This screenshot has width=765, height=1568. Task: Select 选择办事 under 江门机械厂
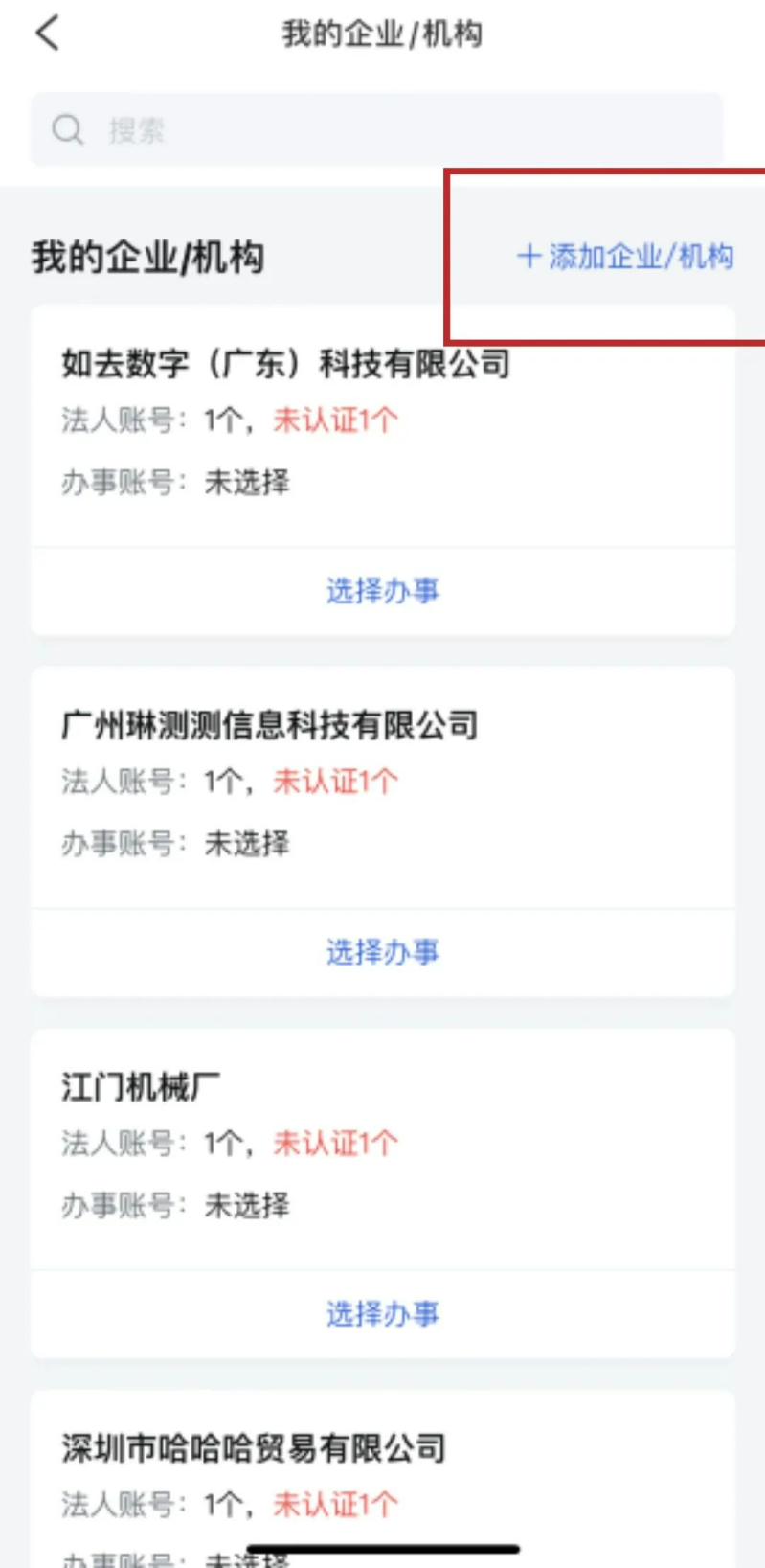(383, 1313)
